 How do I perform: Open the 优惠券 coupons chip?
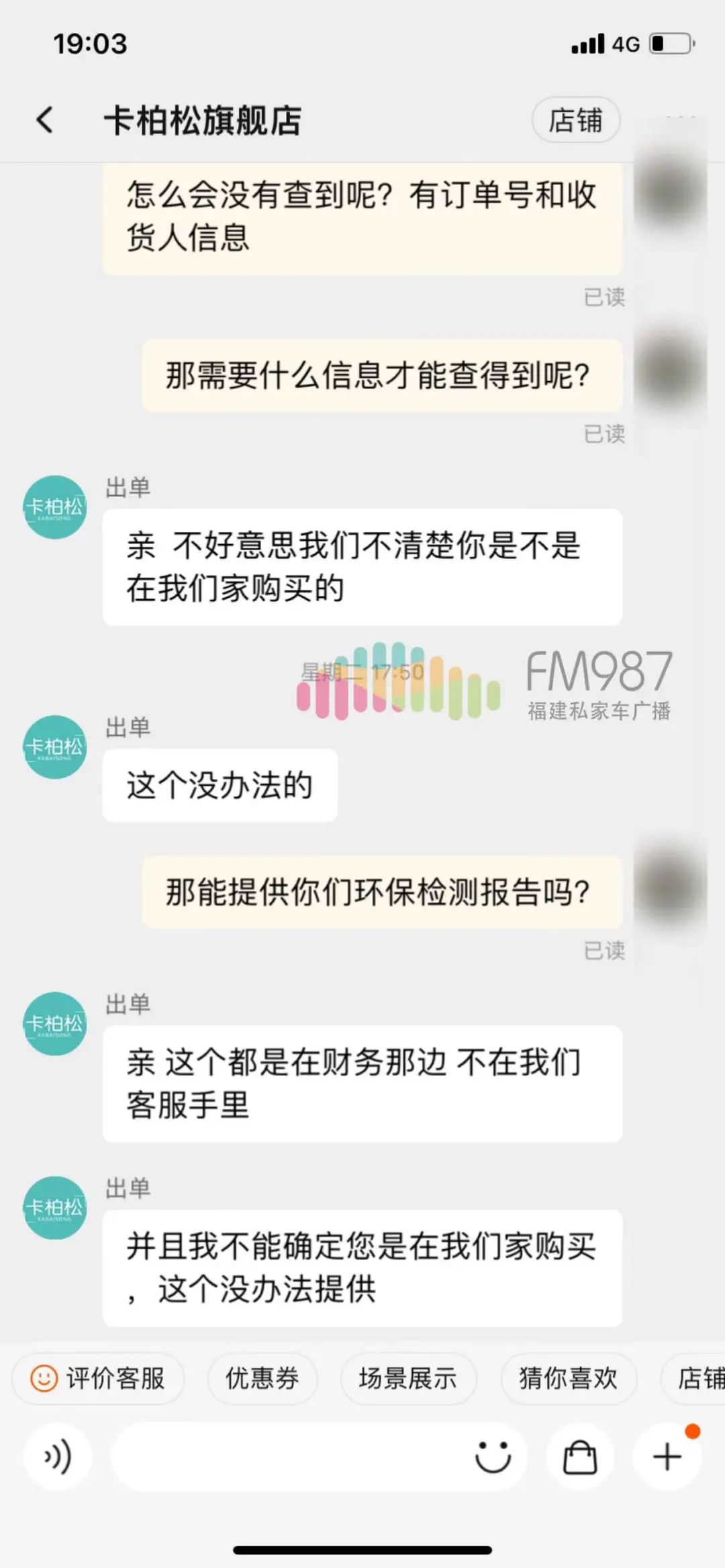coord(262,1379)
